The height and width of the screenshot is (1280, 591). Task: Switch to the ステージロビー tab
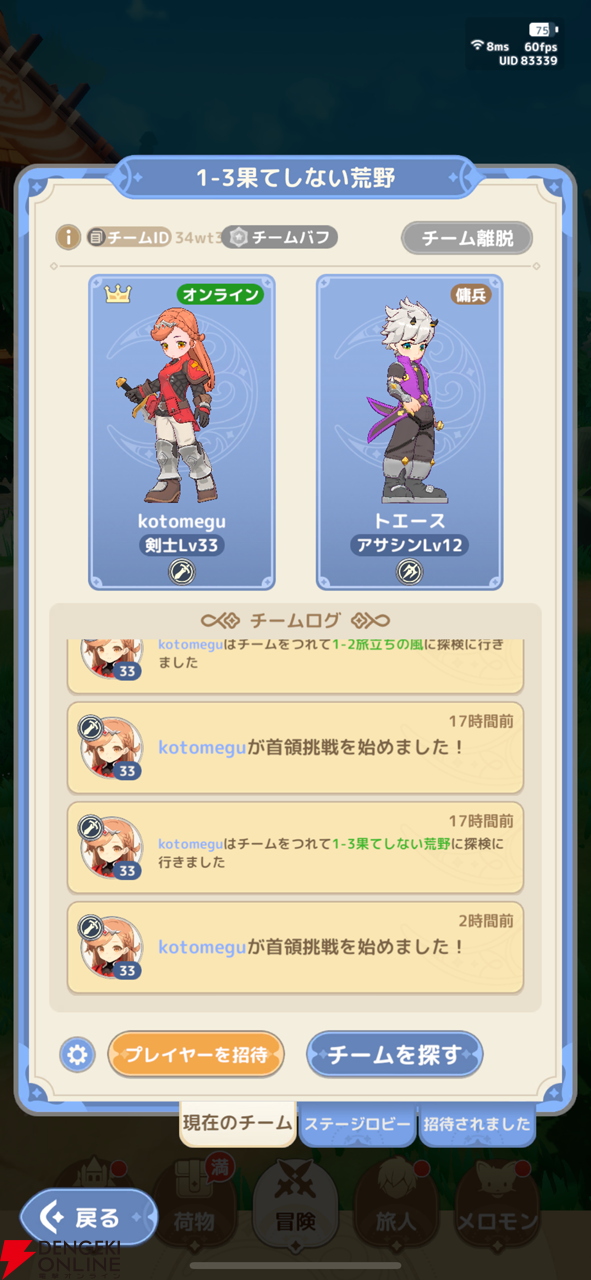[x=357, y=1124]
